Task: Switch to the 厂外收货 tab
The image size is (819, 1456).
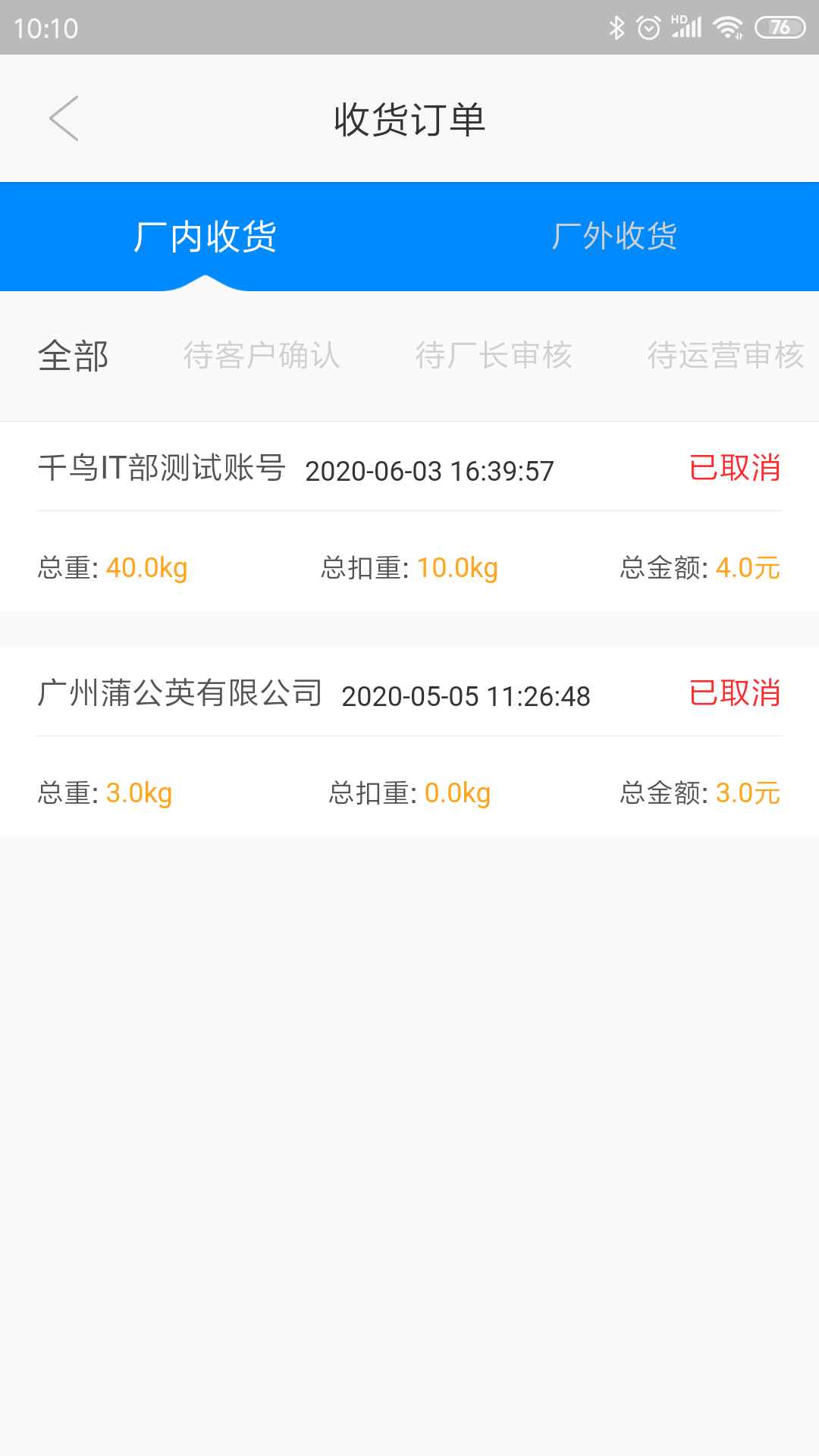Action: tap(614, 237)
